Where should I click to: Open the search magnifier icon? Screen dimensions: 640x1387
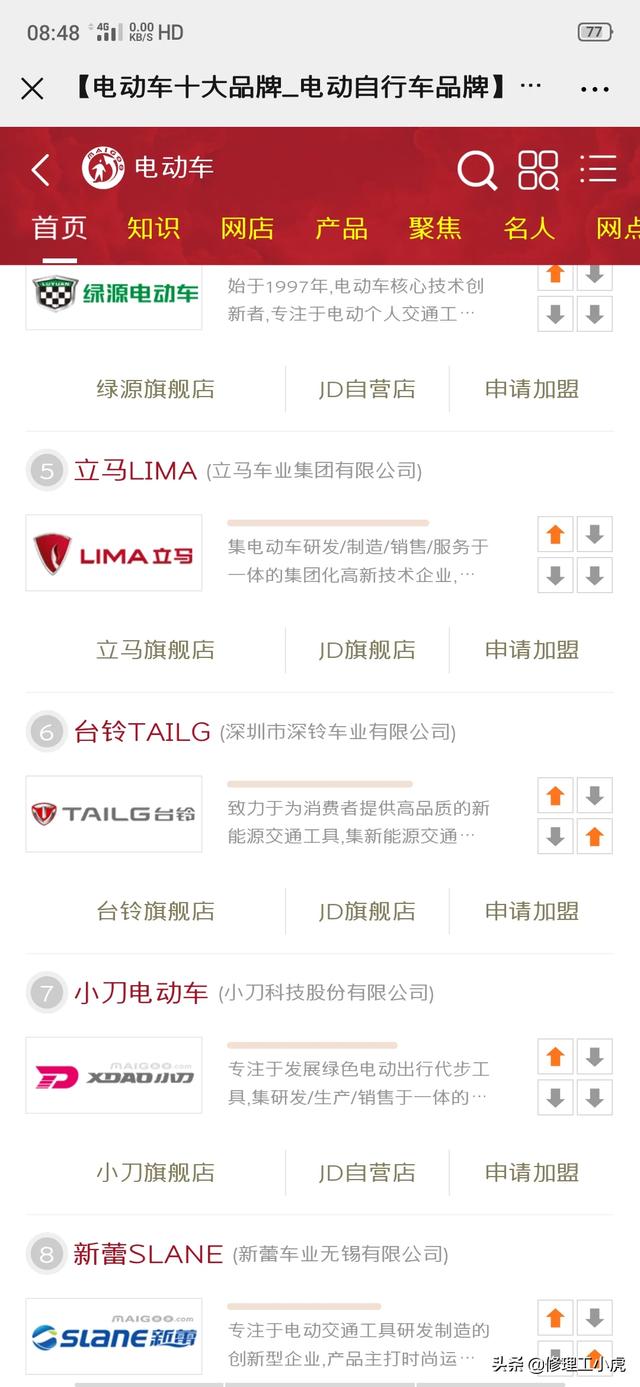tap(477, 171)
